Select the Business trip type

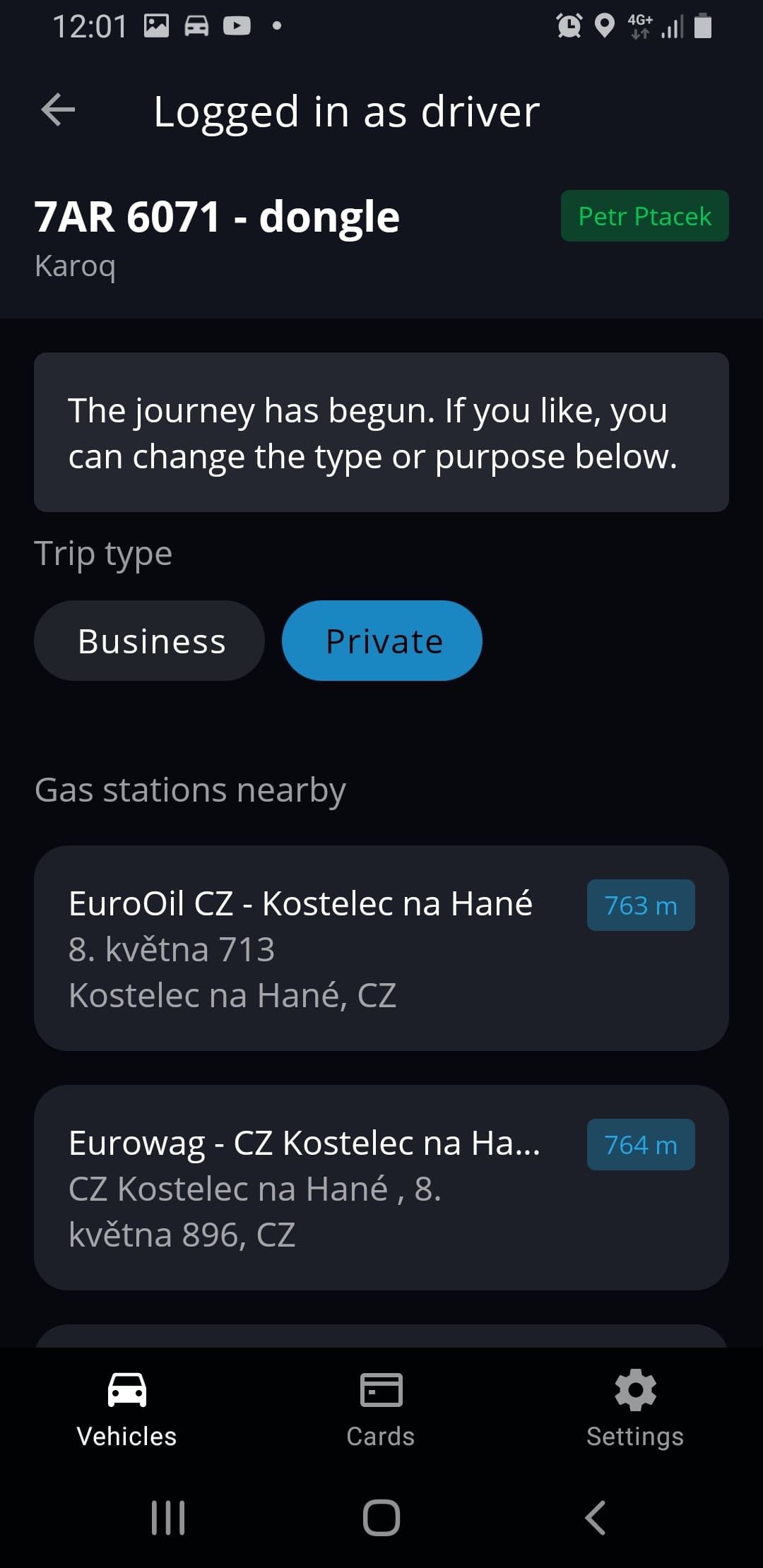click(x=150, y=641)
